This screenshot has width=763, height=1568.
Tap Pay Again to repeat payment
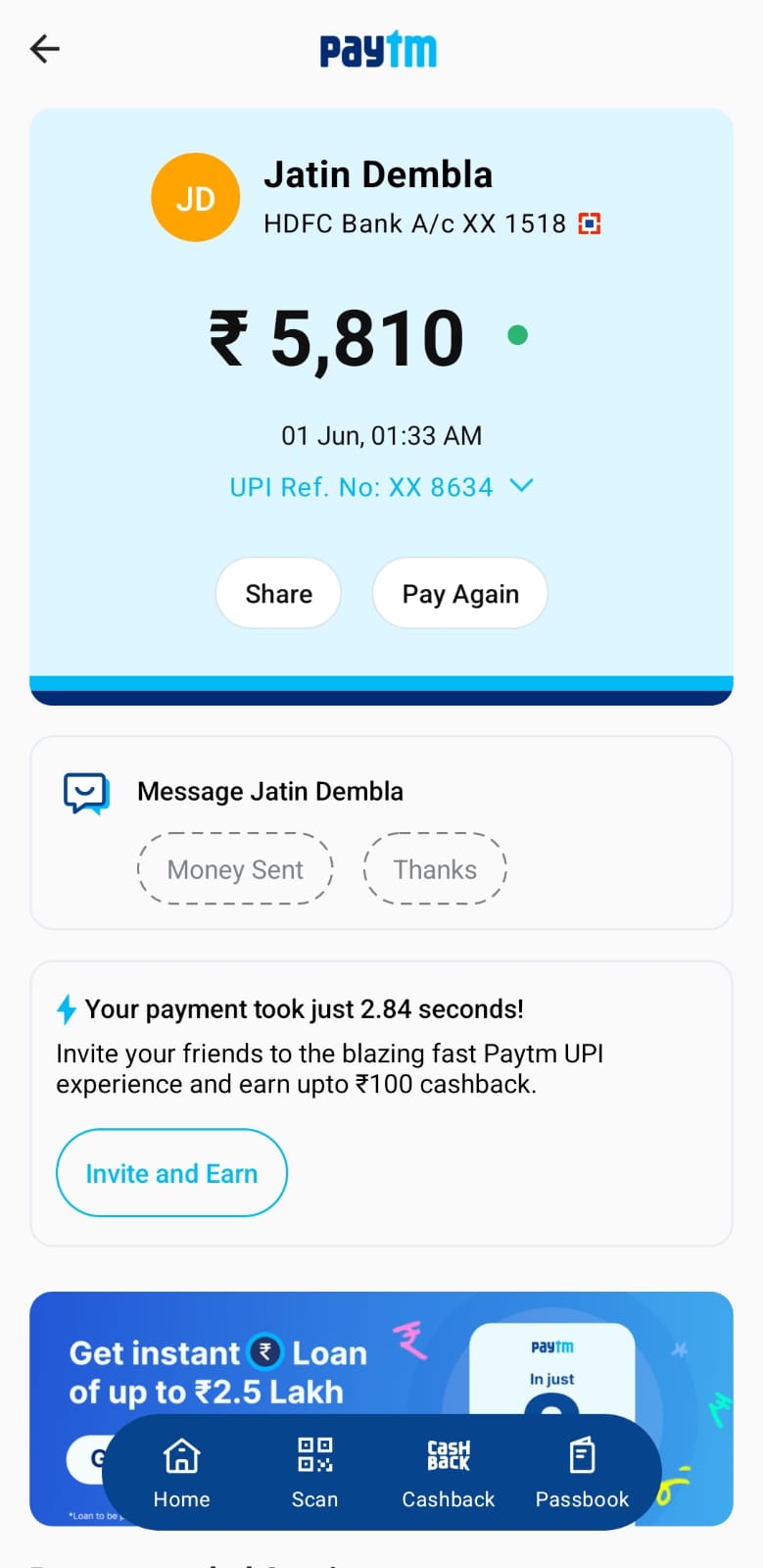coord(459,593)
